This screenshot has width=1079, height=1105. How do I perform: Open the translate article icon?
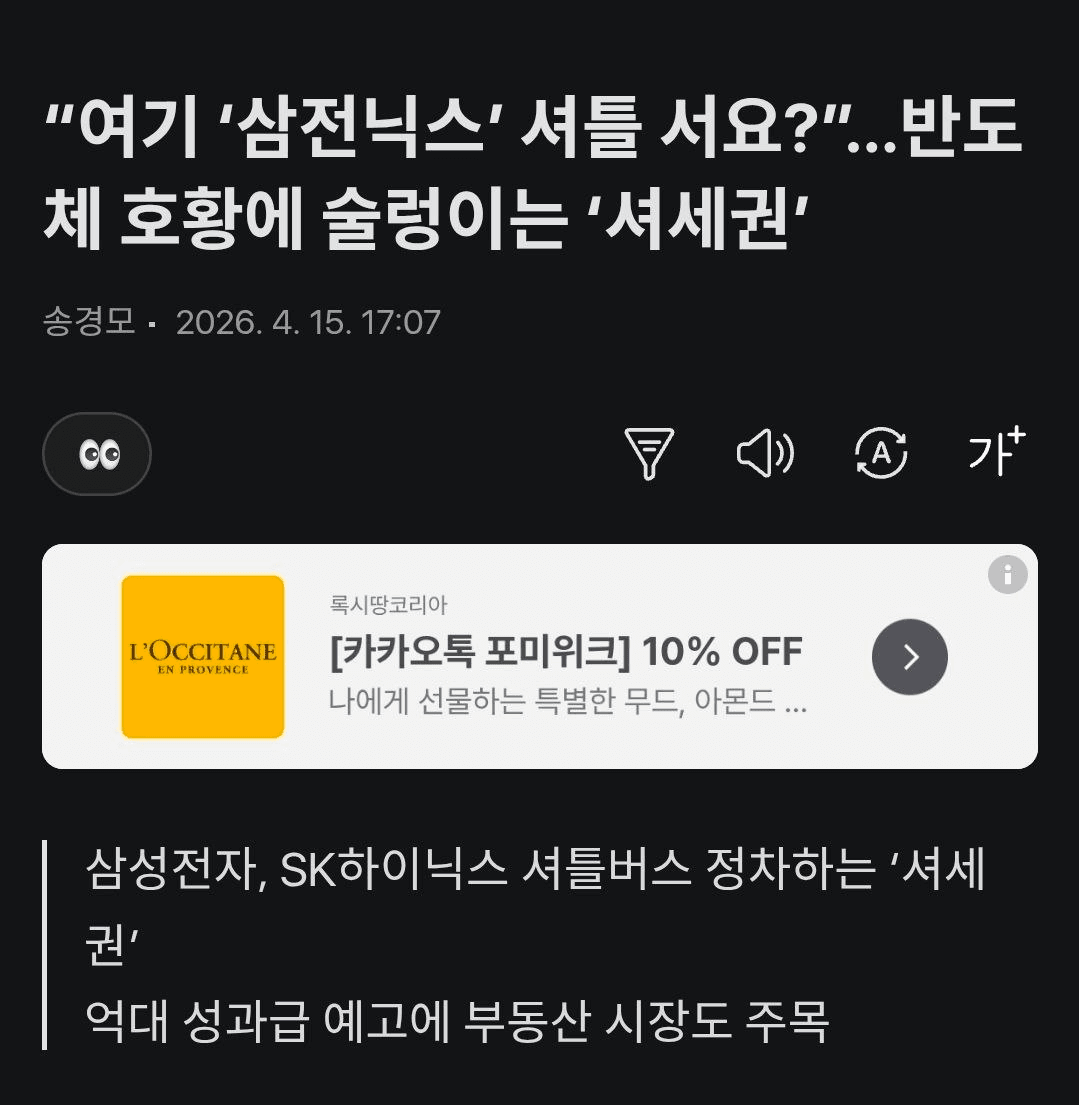tap(881, 454)
